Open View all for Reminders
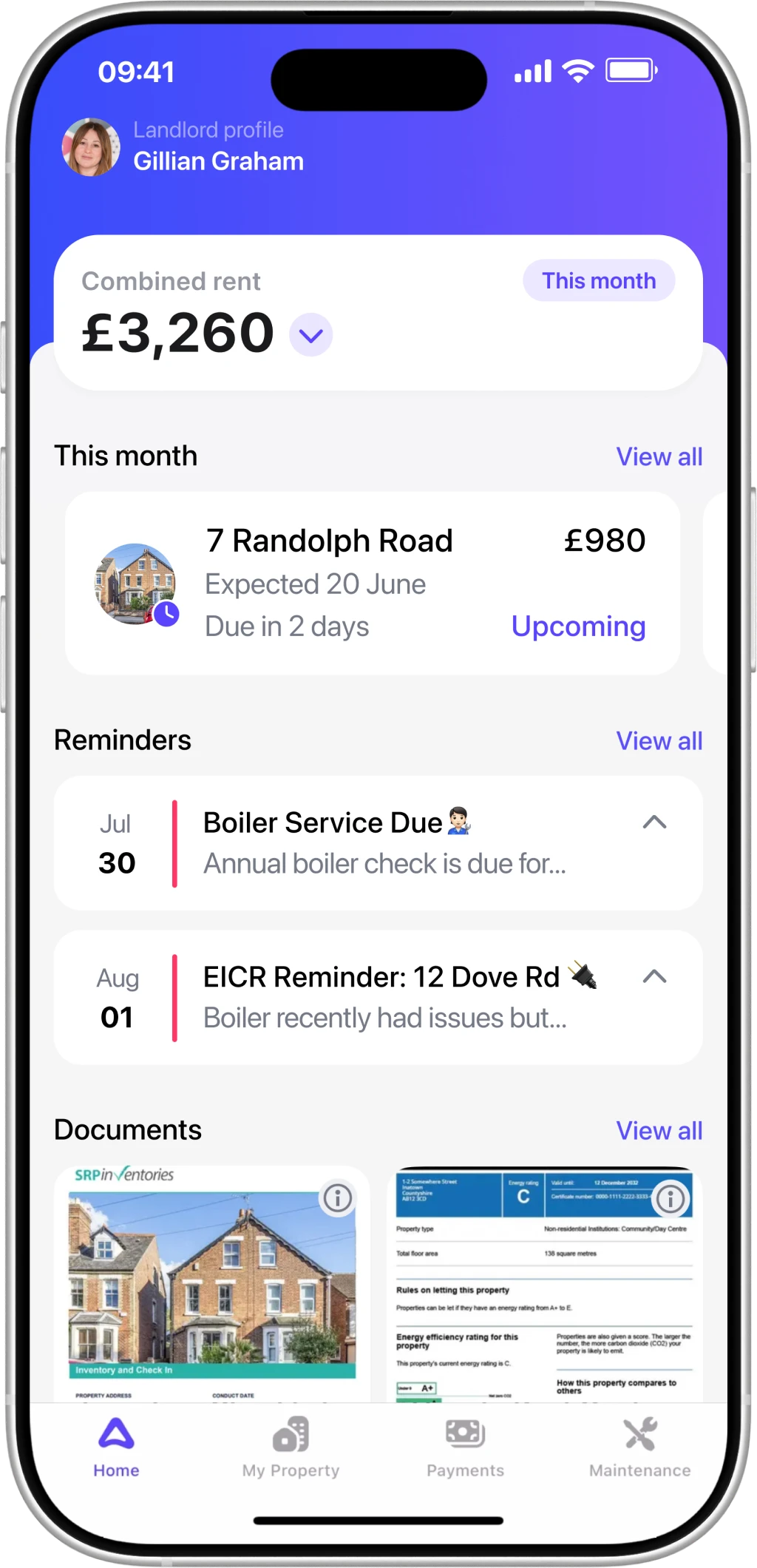 point(659,740)
